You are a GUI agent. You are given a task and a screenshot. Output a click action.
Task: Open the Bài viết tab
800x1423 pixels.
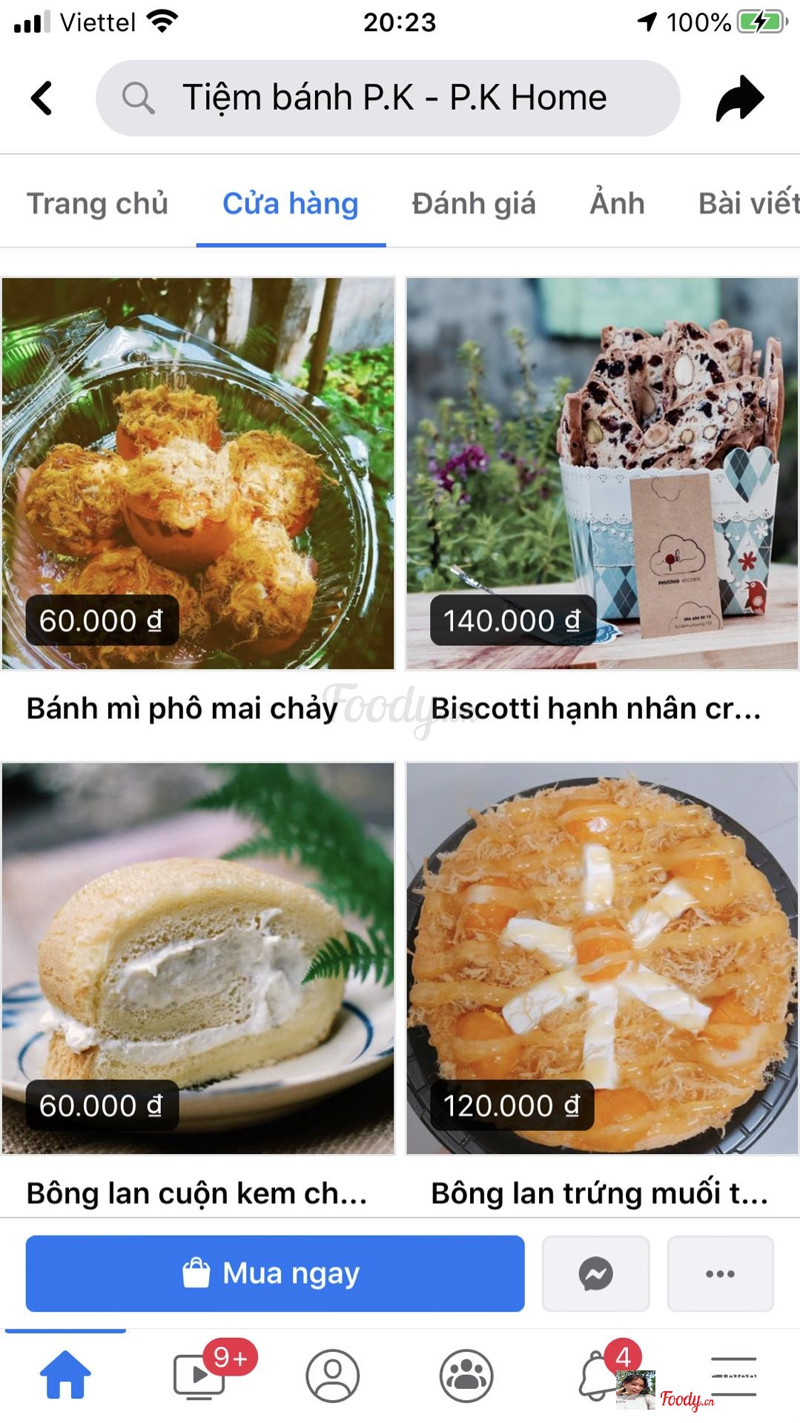click(x=748, y=204)
